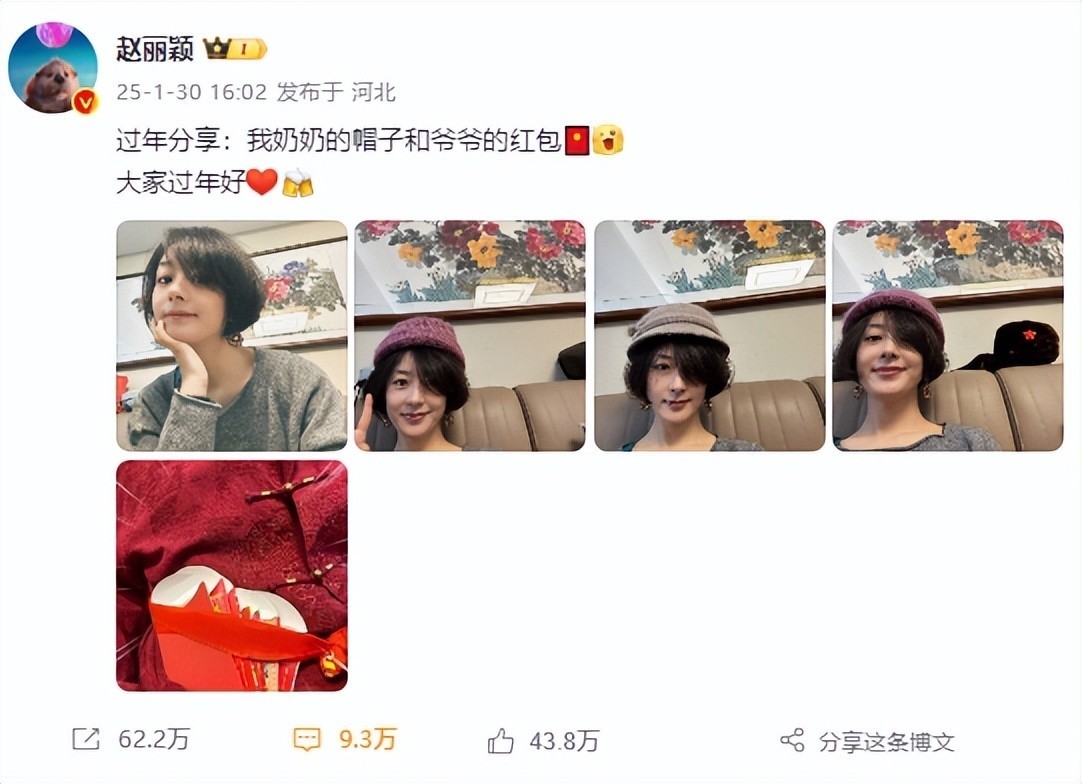Repost this post with 62.2万 reposts

pos(131,740)
